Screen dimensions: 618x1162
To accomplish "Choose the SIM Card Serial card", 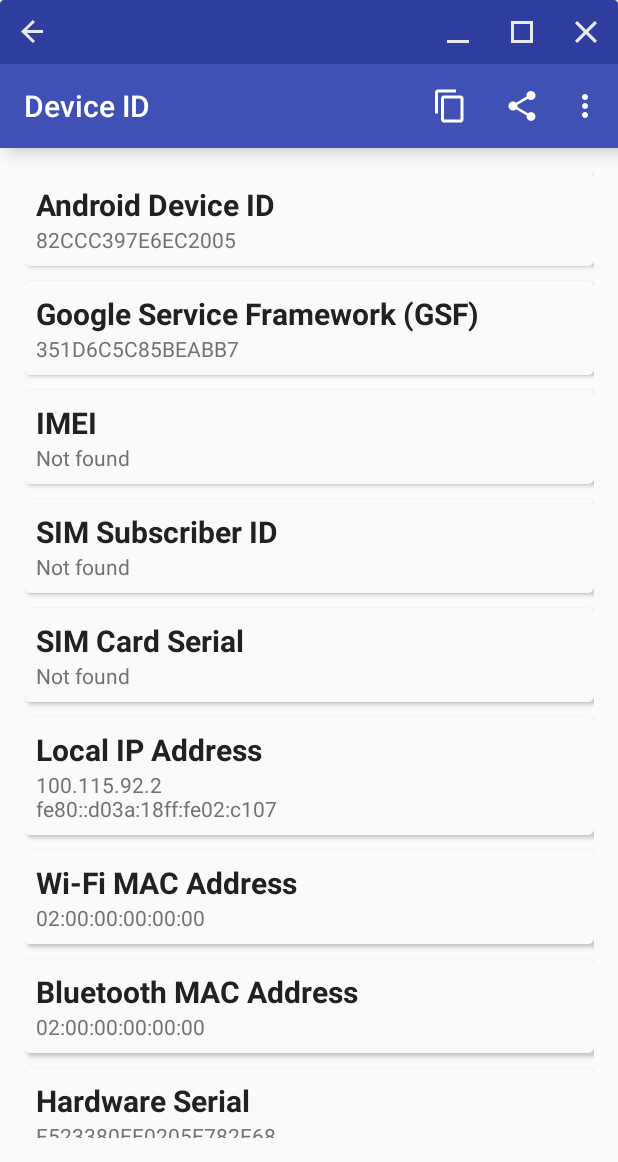I will 309,656.
